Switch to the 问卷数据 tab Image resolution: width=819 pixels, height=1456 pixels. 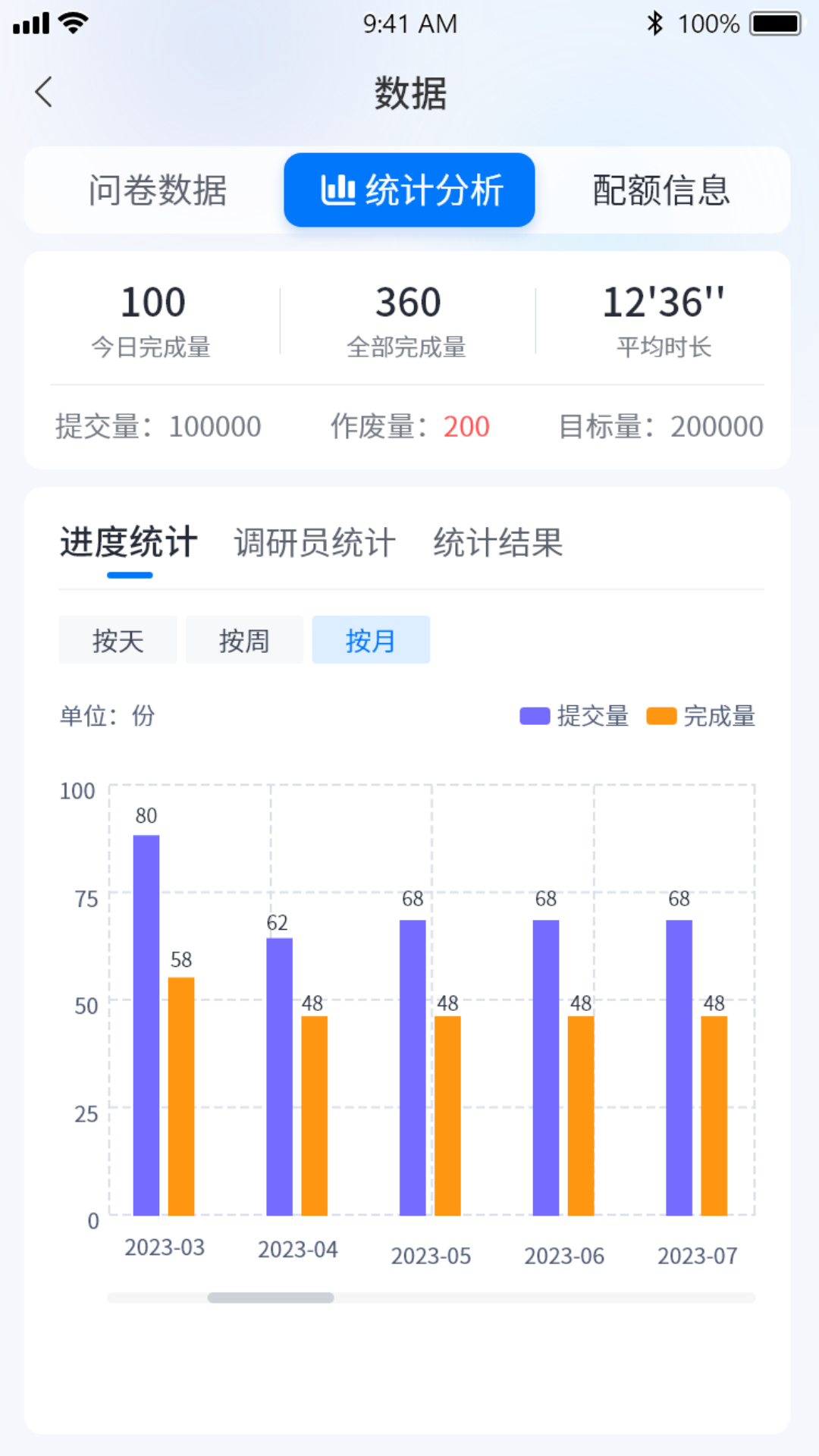[158, 190]
